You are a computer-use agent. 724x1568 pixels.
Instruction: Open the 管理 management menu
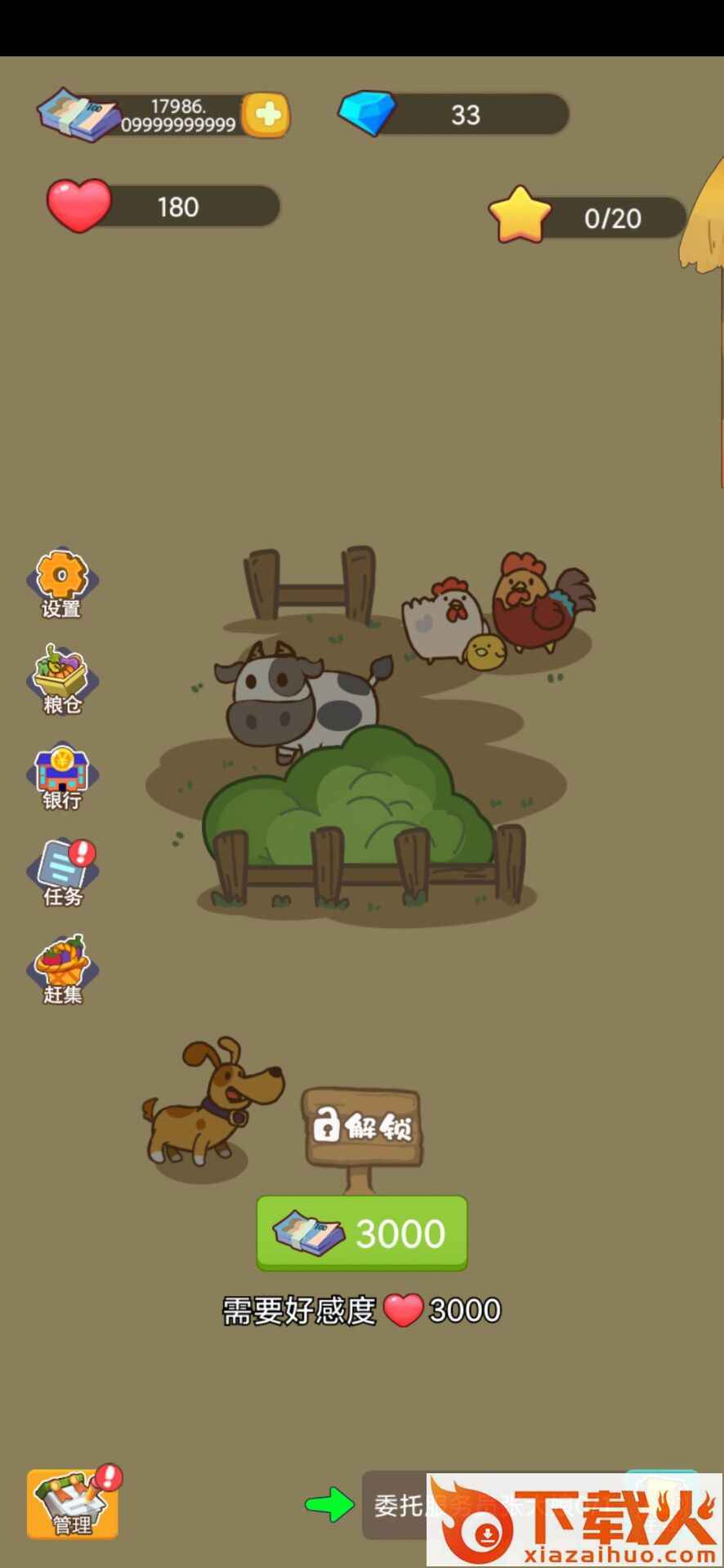(73, 1503)
